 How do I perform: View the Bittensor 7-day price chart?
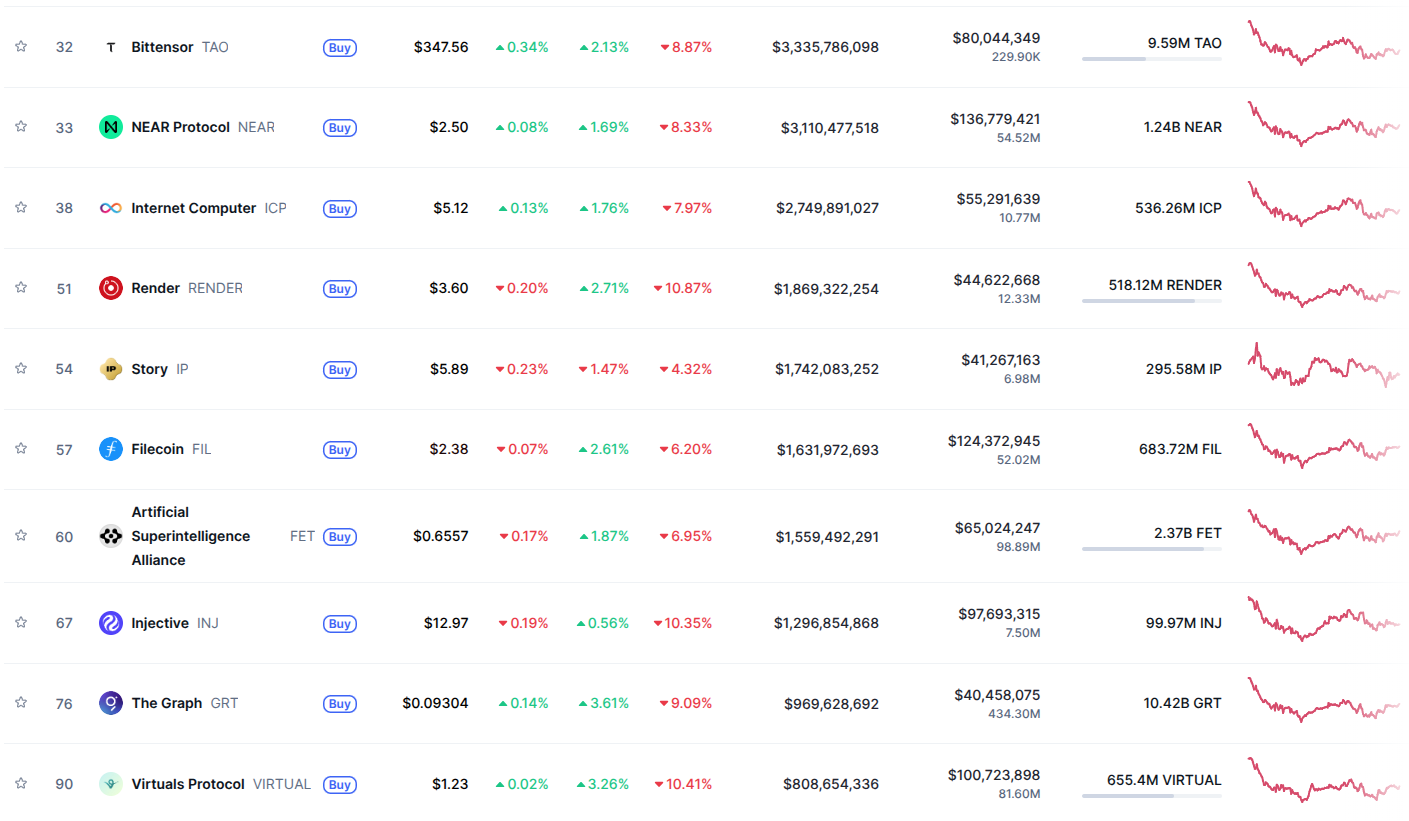tap(1323, 44)
